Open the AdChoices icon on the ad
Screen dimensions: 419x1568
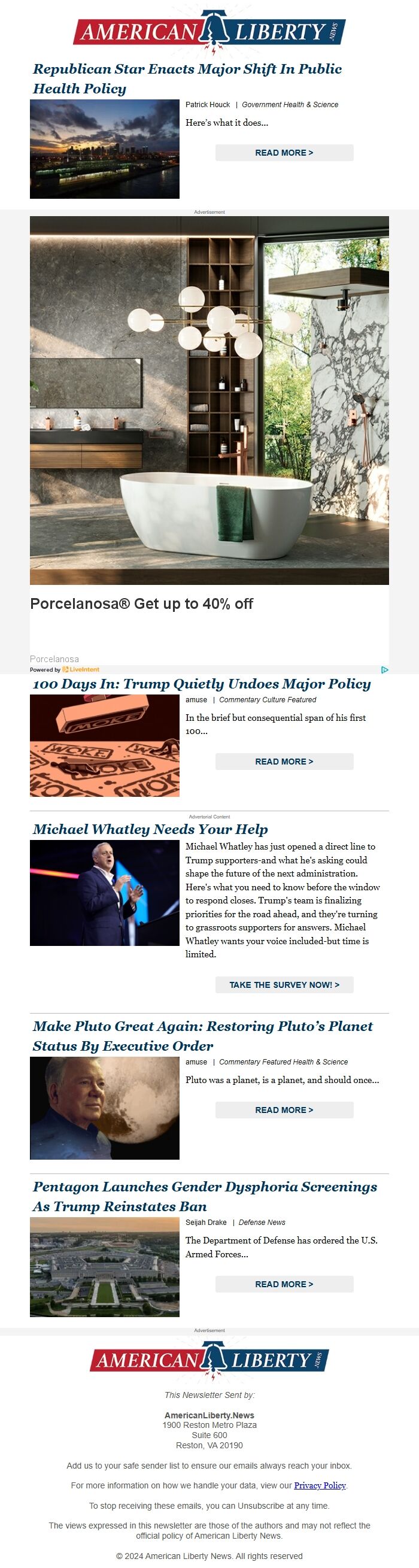[x=384, y=669]
